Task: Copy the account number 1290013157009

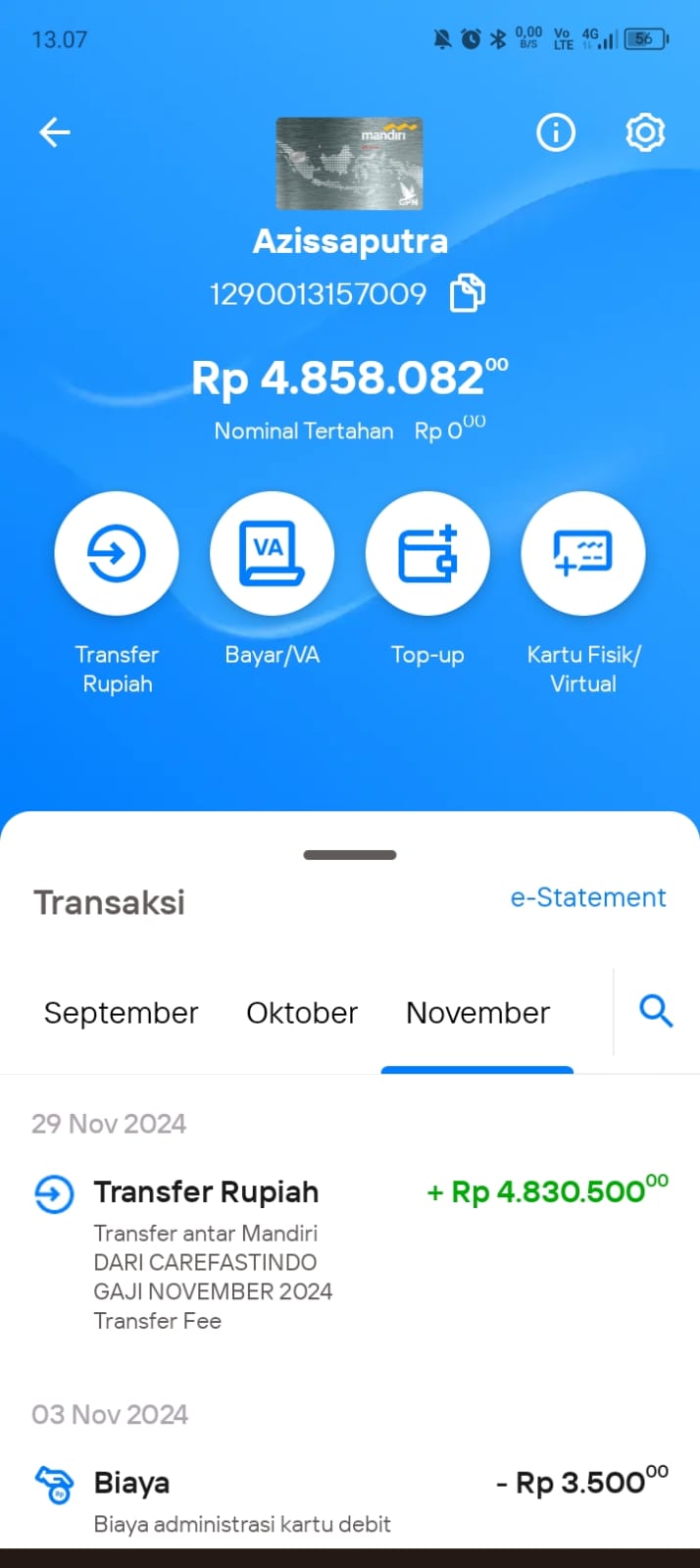Action: (x=468, y=293)
